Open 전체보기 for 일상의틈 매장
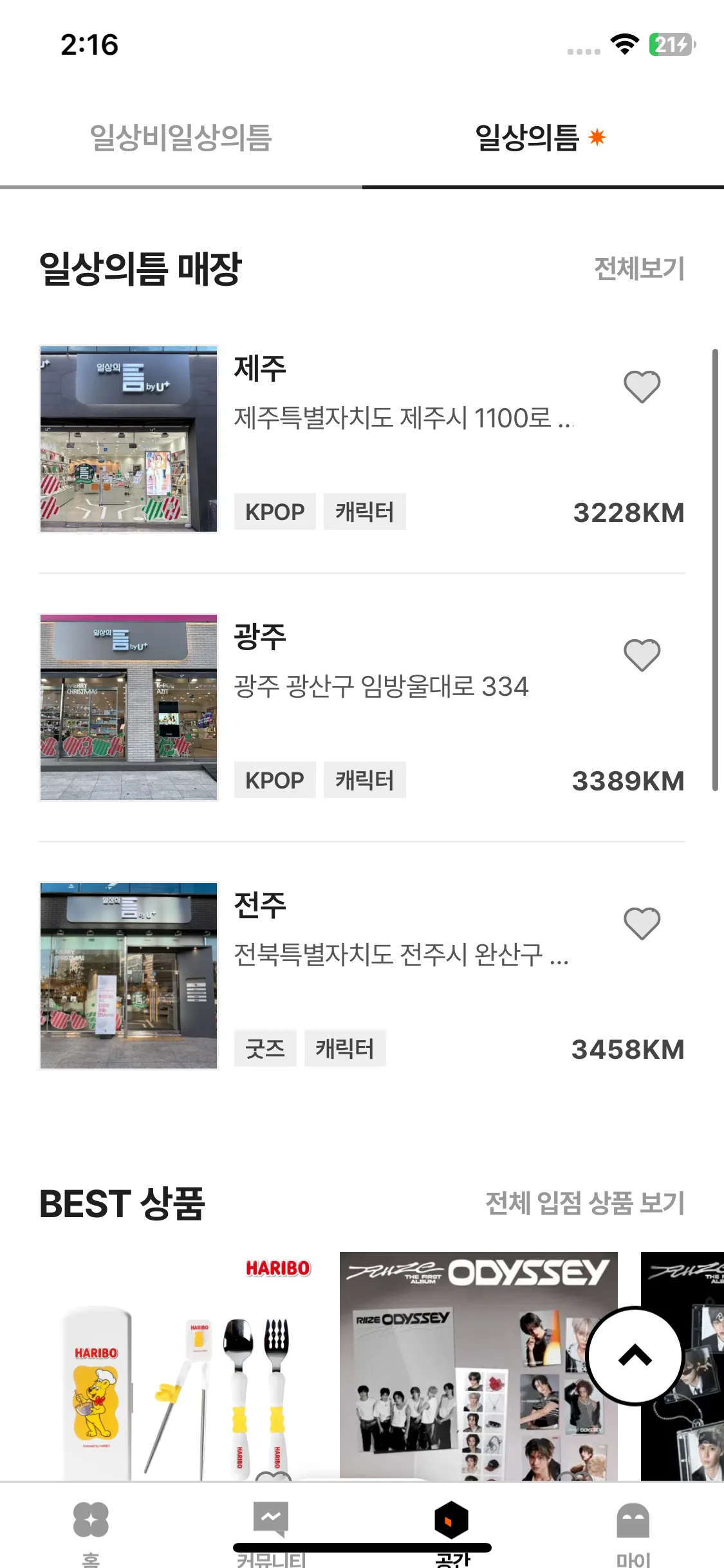The width and height of the screenshot is (724, 1568). pyautogui.click(x=638, y=269)
